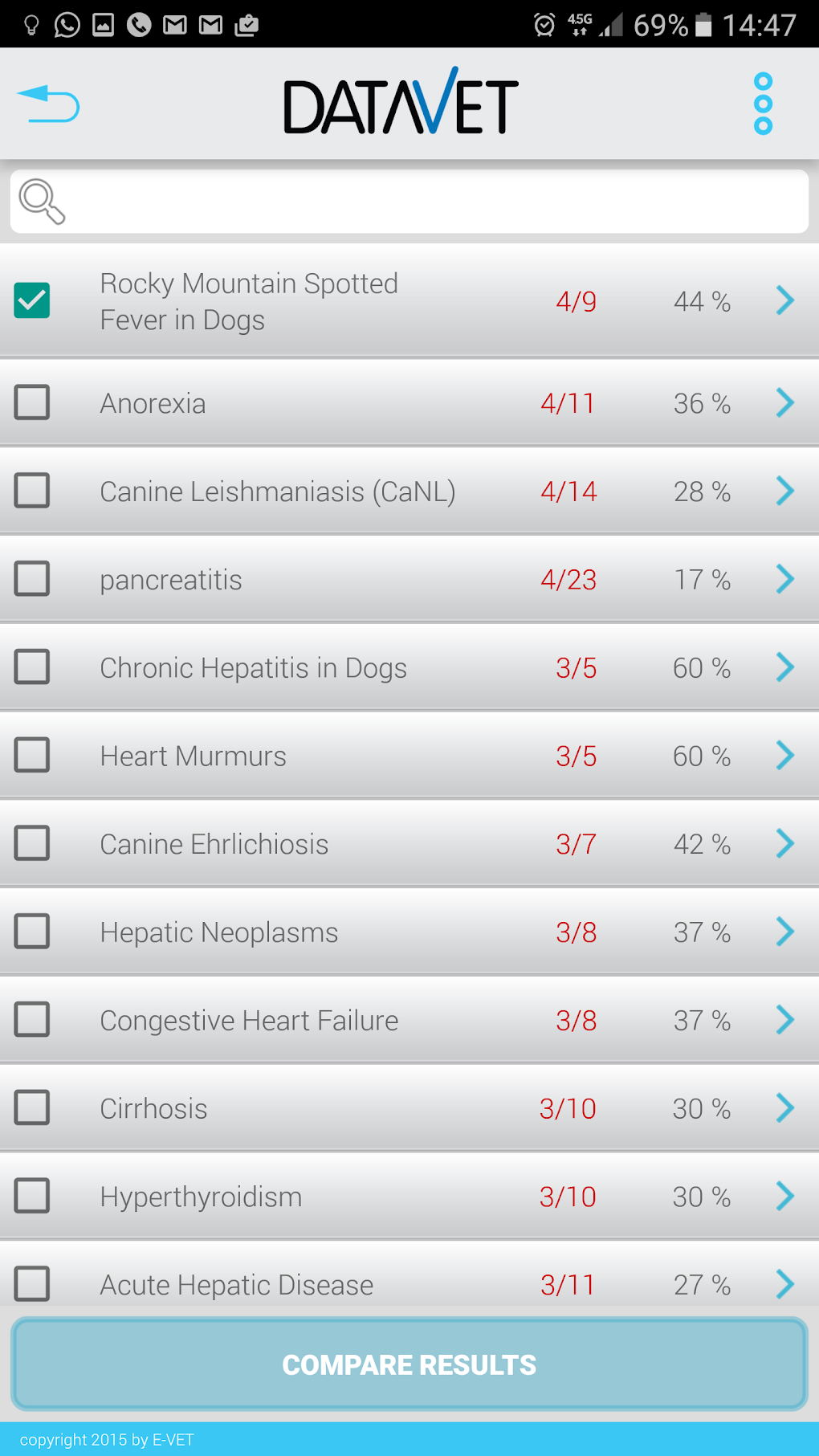819x1456 pixels.
Task: Uncheck Rocky Mountain Spotted Fever in Dogs
Action: [32, 300]
